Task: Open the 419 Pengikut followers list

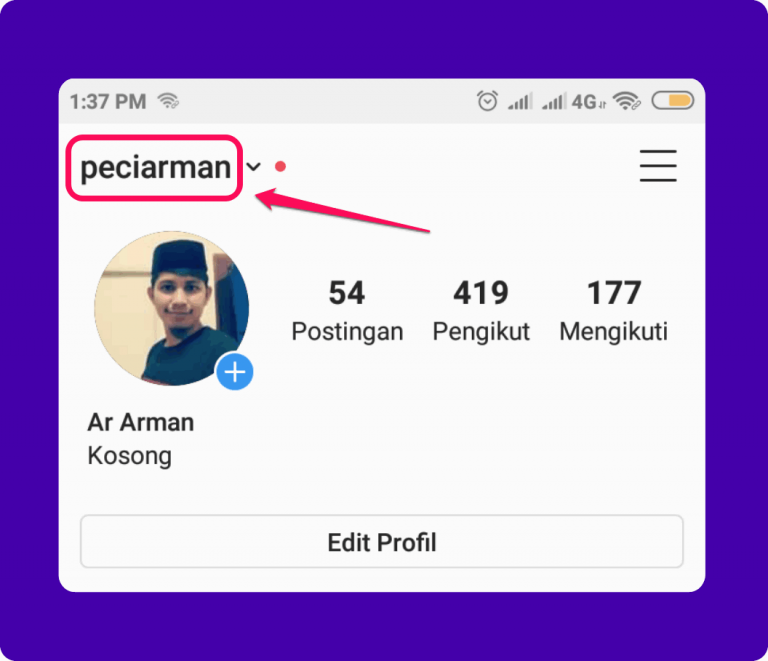Action: [481, 310]
